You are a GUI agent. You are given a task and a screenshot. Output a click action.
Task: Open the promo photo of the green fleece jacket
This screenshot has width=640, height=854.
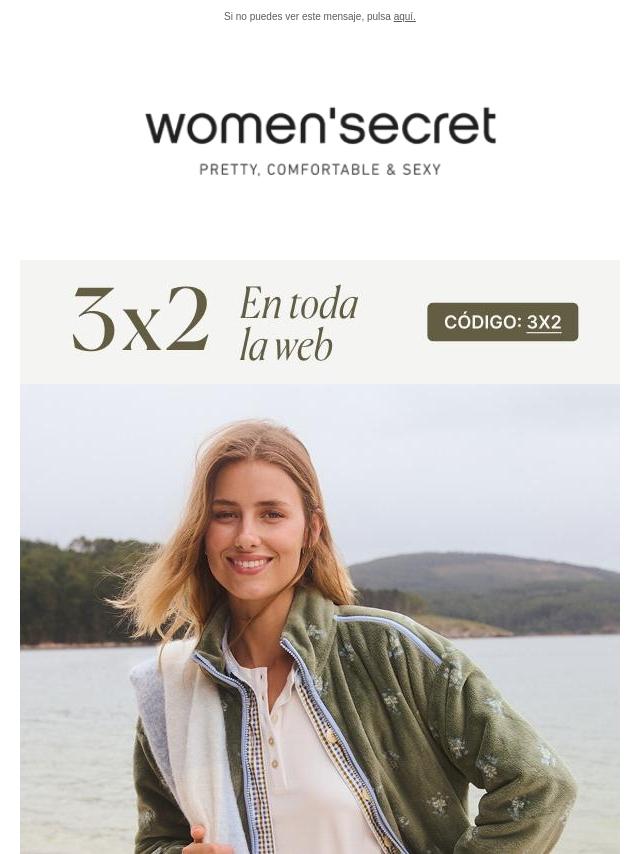320,618
